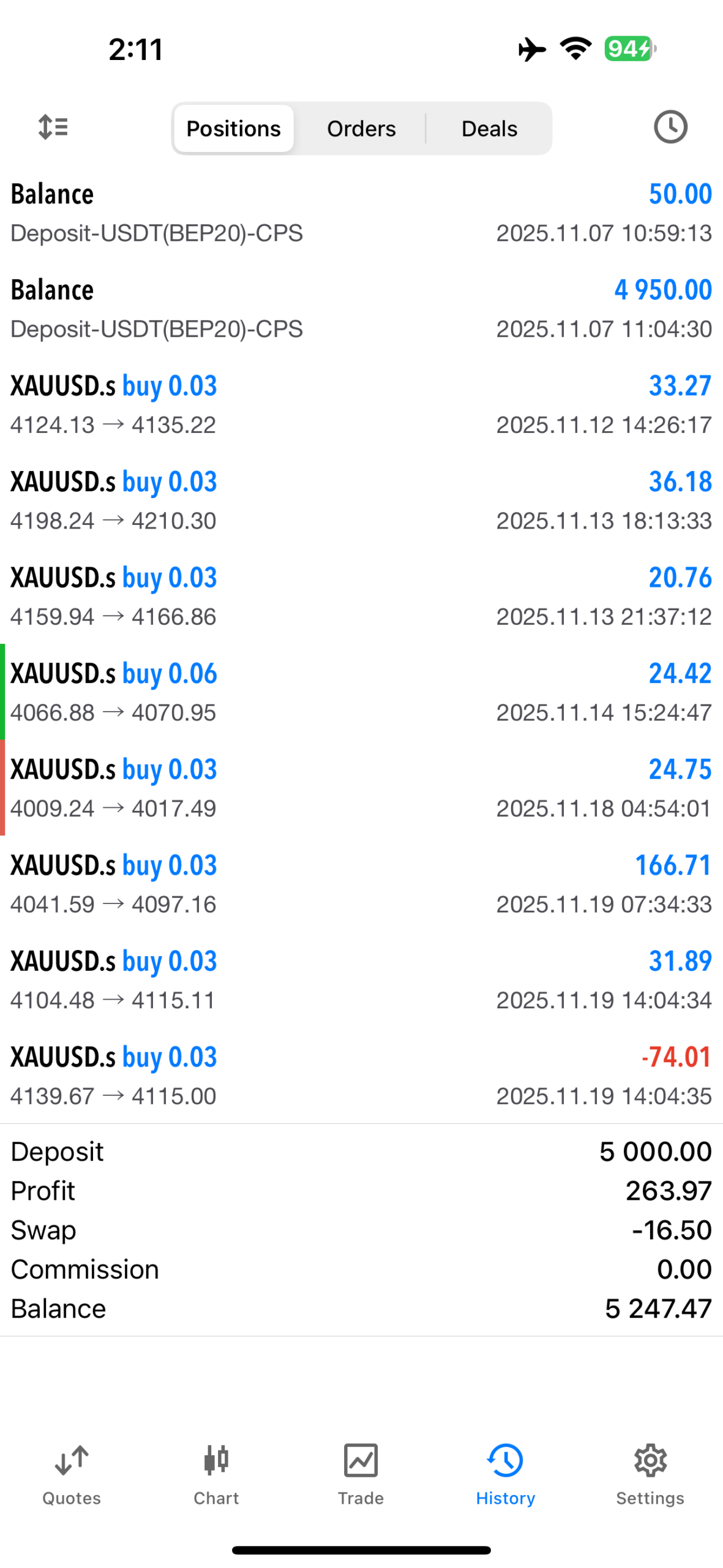Expand the position with 31.89 profit
723x1568 pixels.
point(361,979)
